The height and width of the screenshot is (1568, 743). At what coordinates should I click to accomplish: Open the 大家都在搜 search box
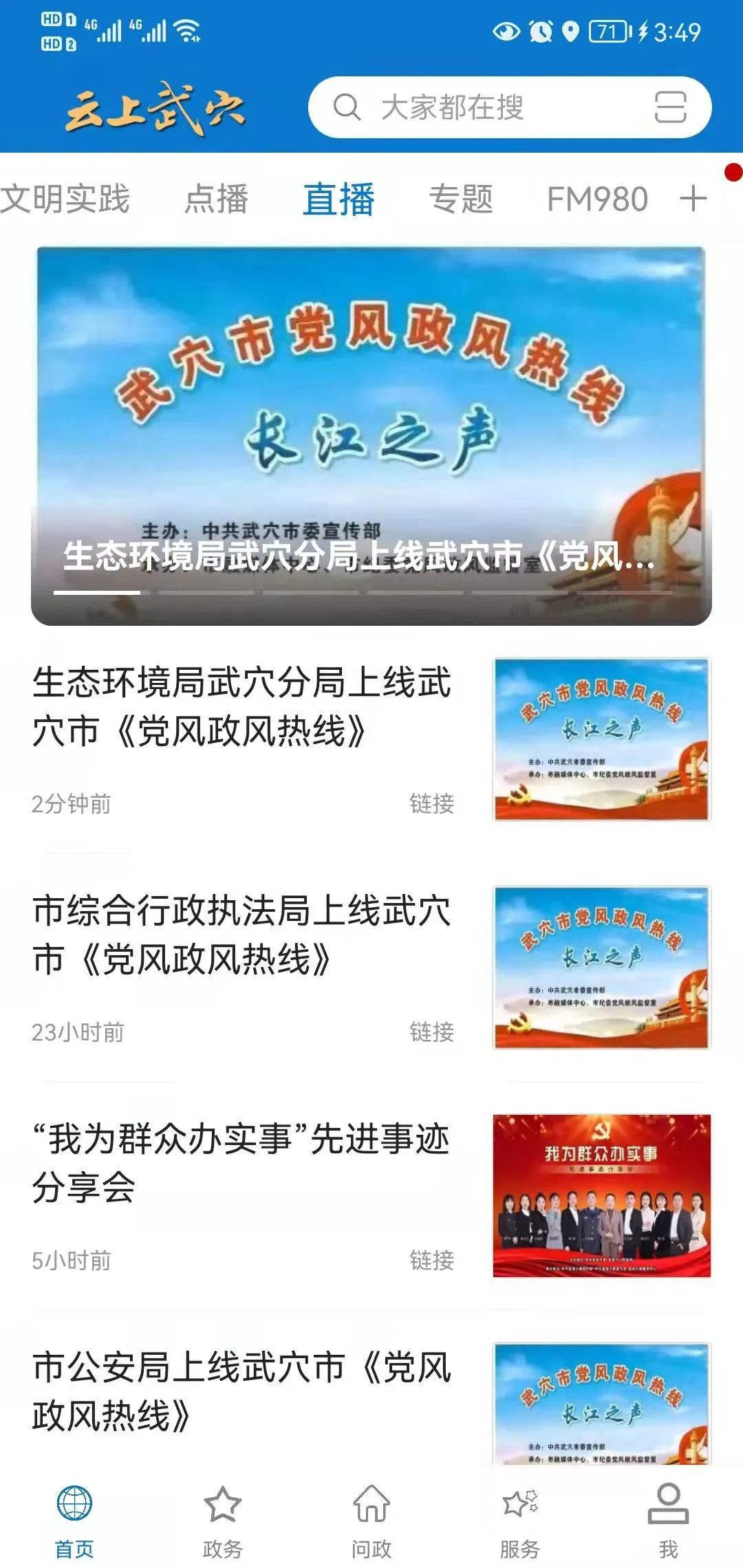509,107
